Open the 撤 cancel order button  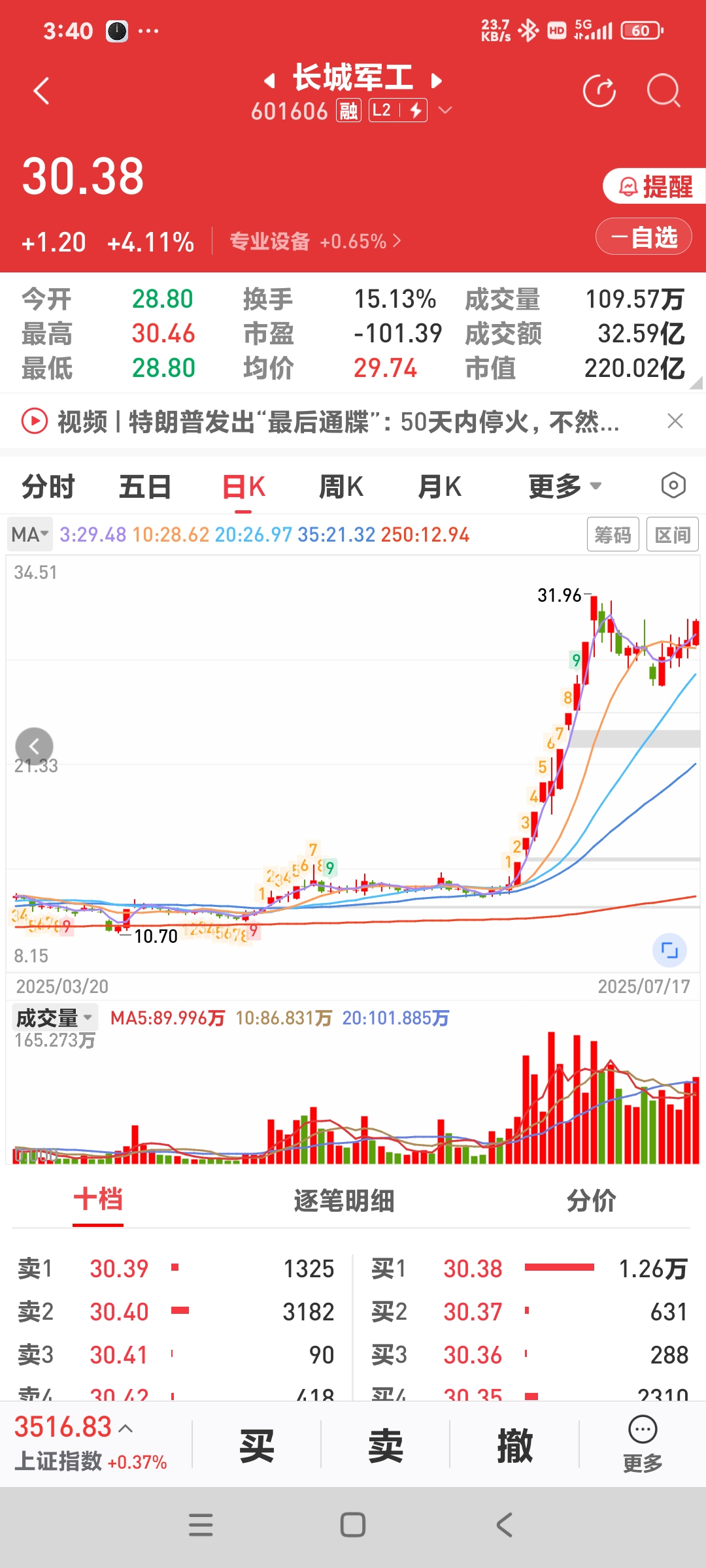click(514, 1446)
